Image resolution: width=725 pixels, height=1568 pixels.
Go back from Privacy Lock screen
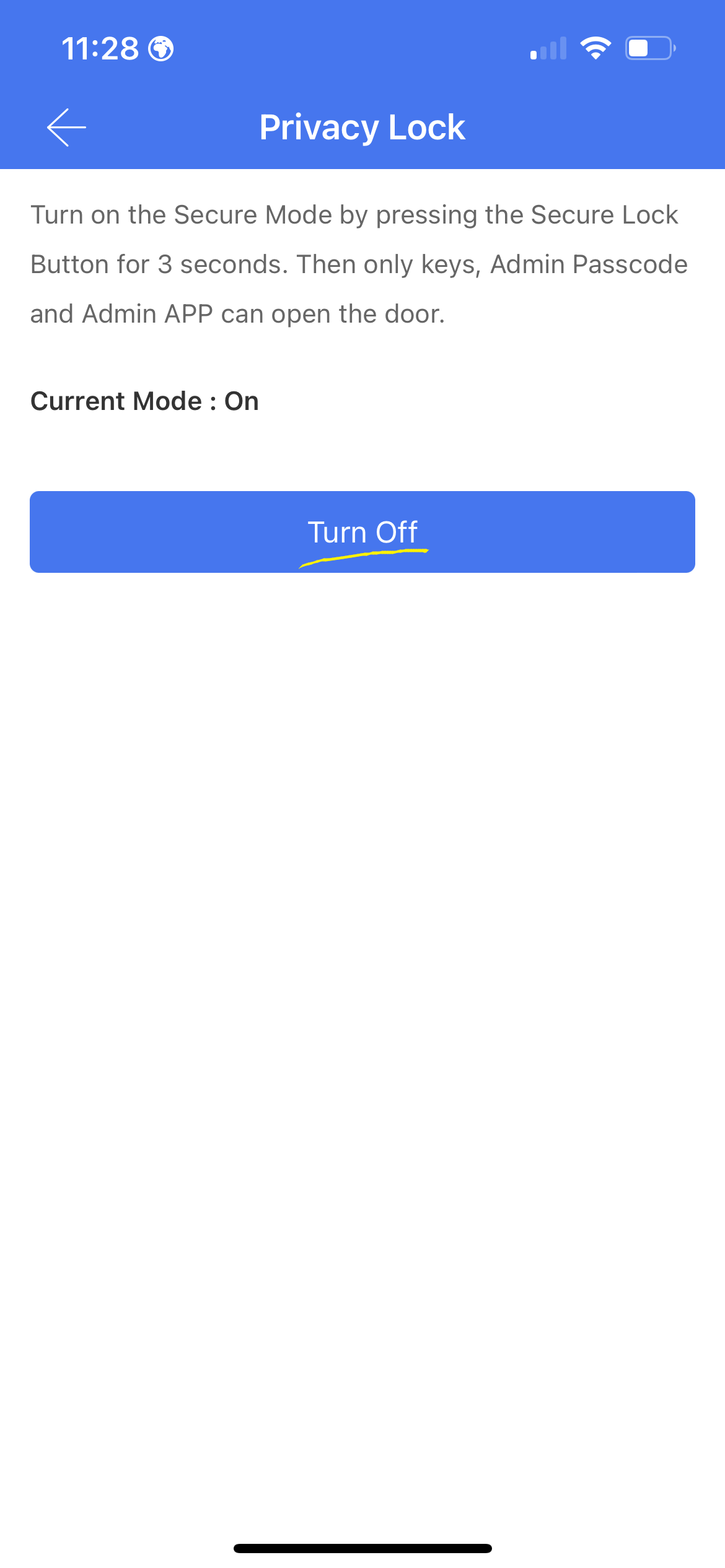point(66,128)
